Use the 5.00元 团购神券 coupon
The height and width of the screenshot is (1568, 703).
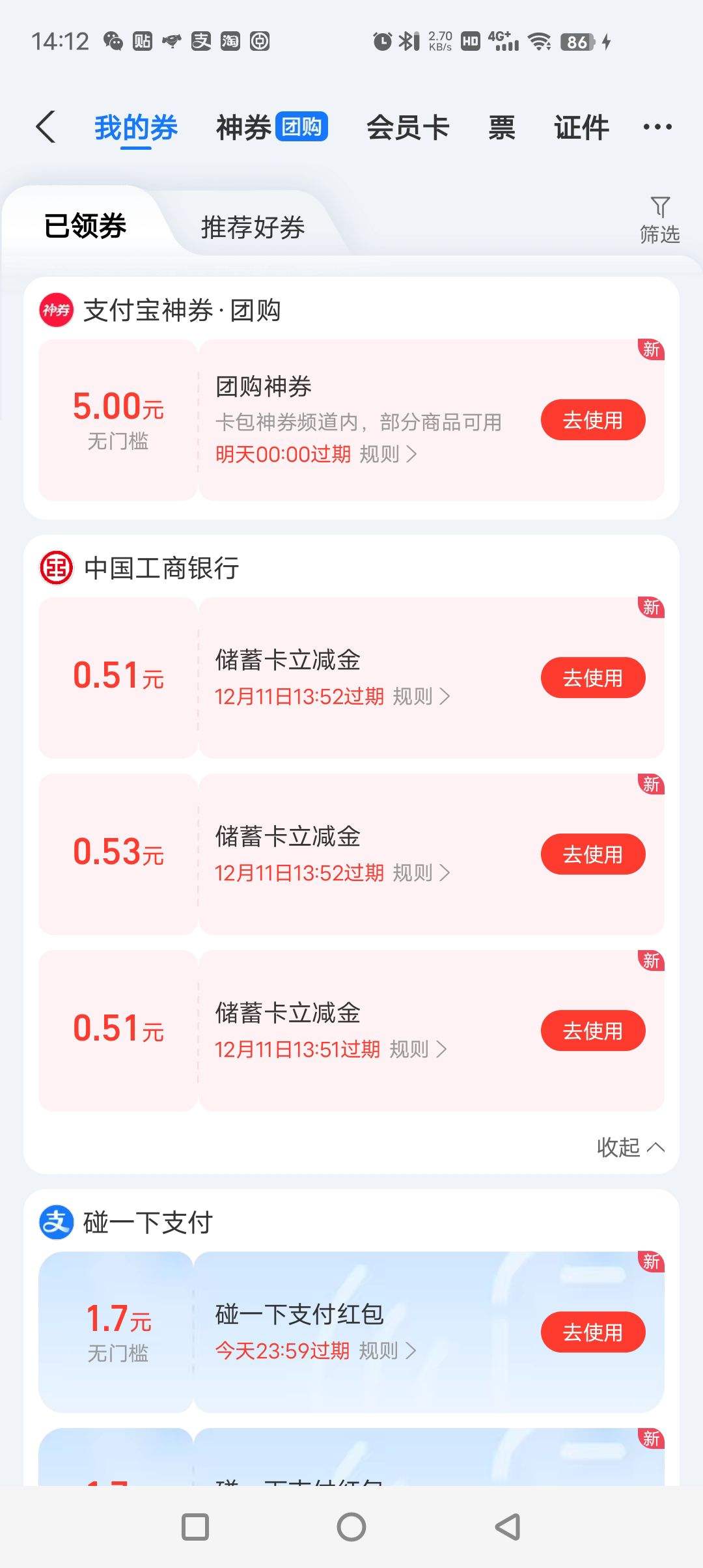pos(592,420)
